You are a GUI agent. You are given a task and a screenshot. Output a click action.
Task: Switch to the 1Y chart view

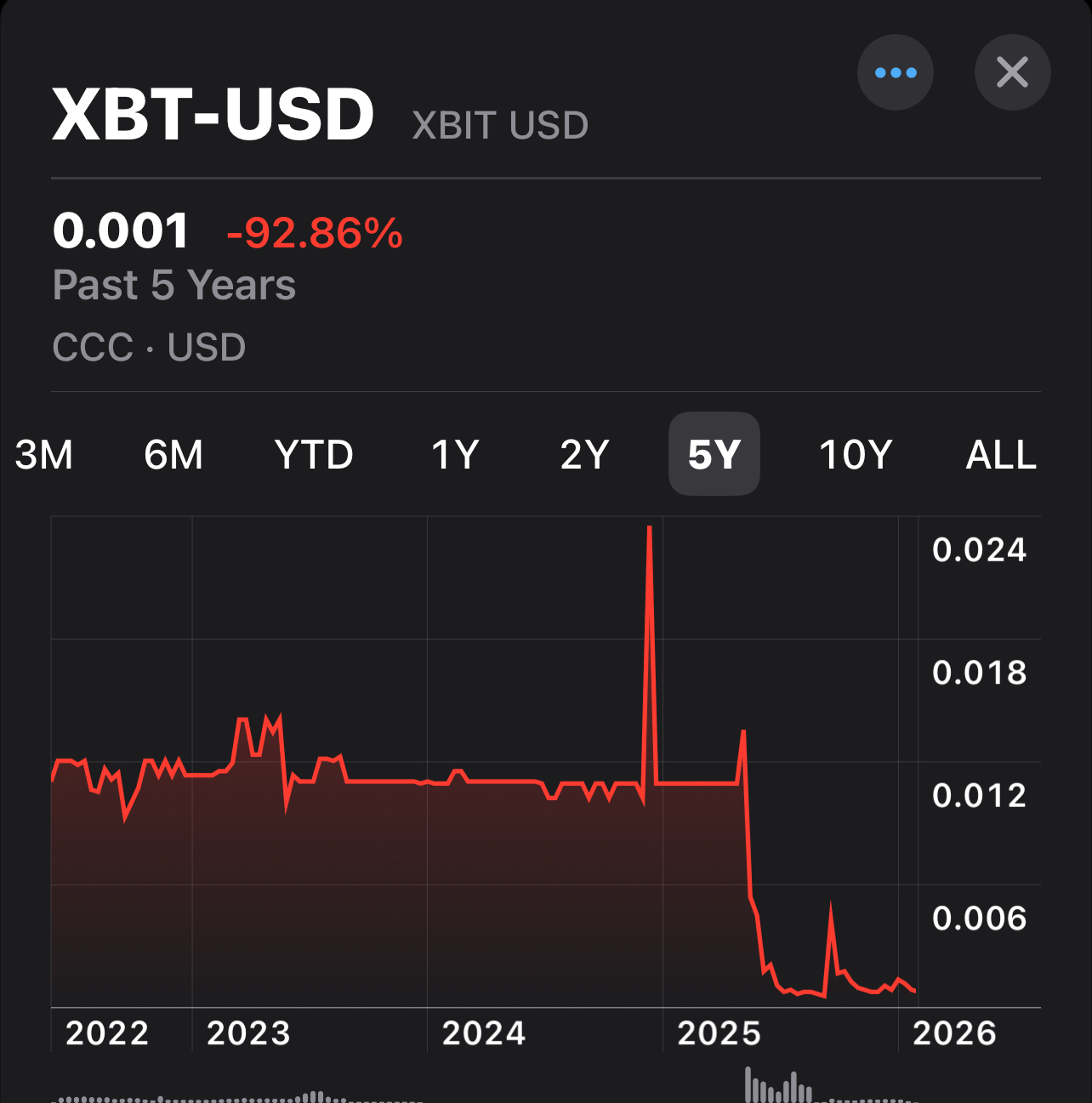455,454
